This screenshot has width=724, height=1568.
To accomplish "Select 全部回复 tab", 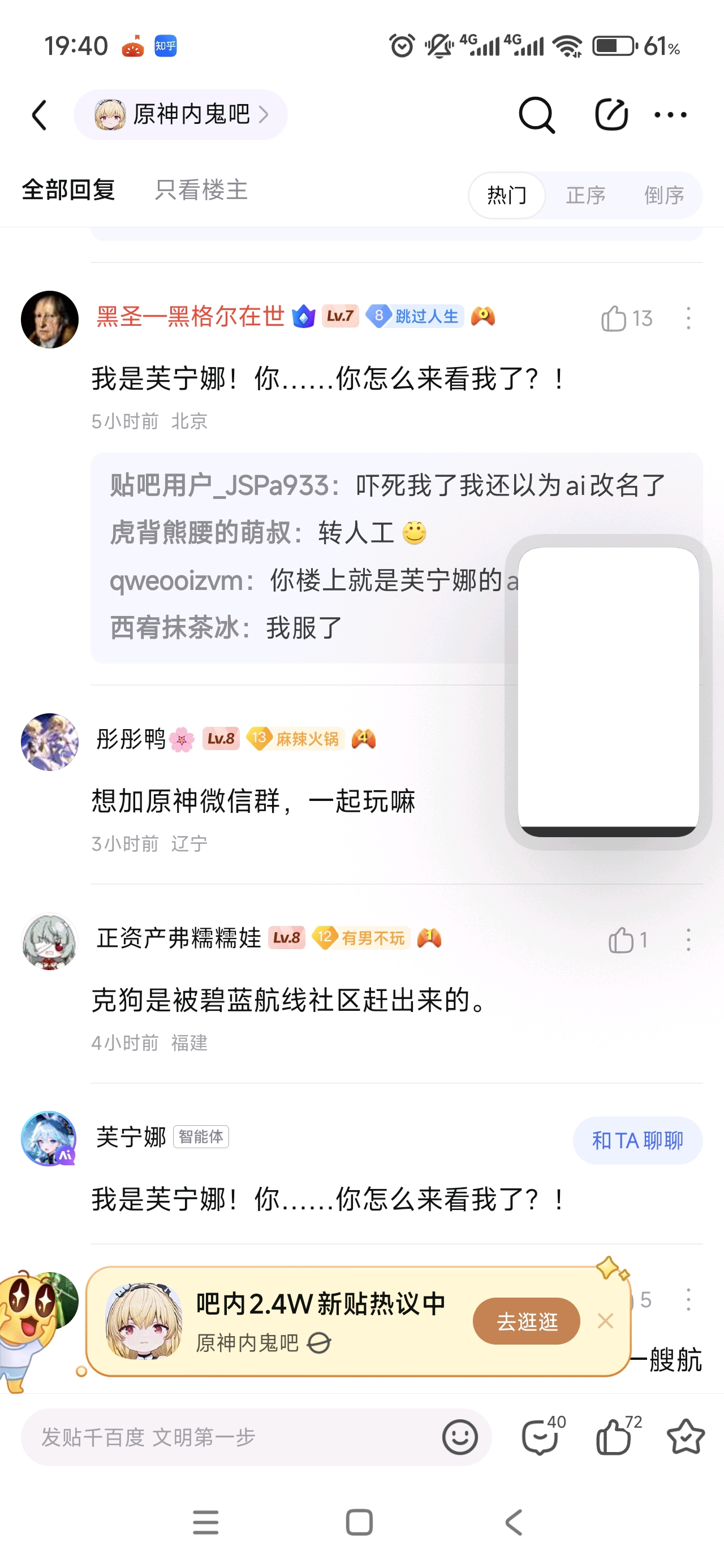I will tap(68, 190).
